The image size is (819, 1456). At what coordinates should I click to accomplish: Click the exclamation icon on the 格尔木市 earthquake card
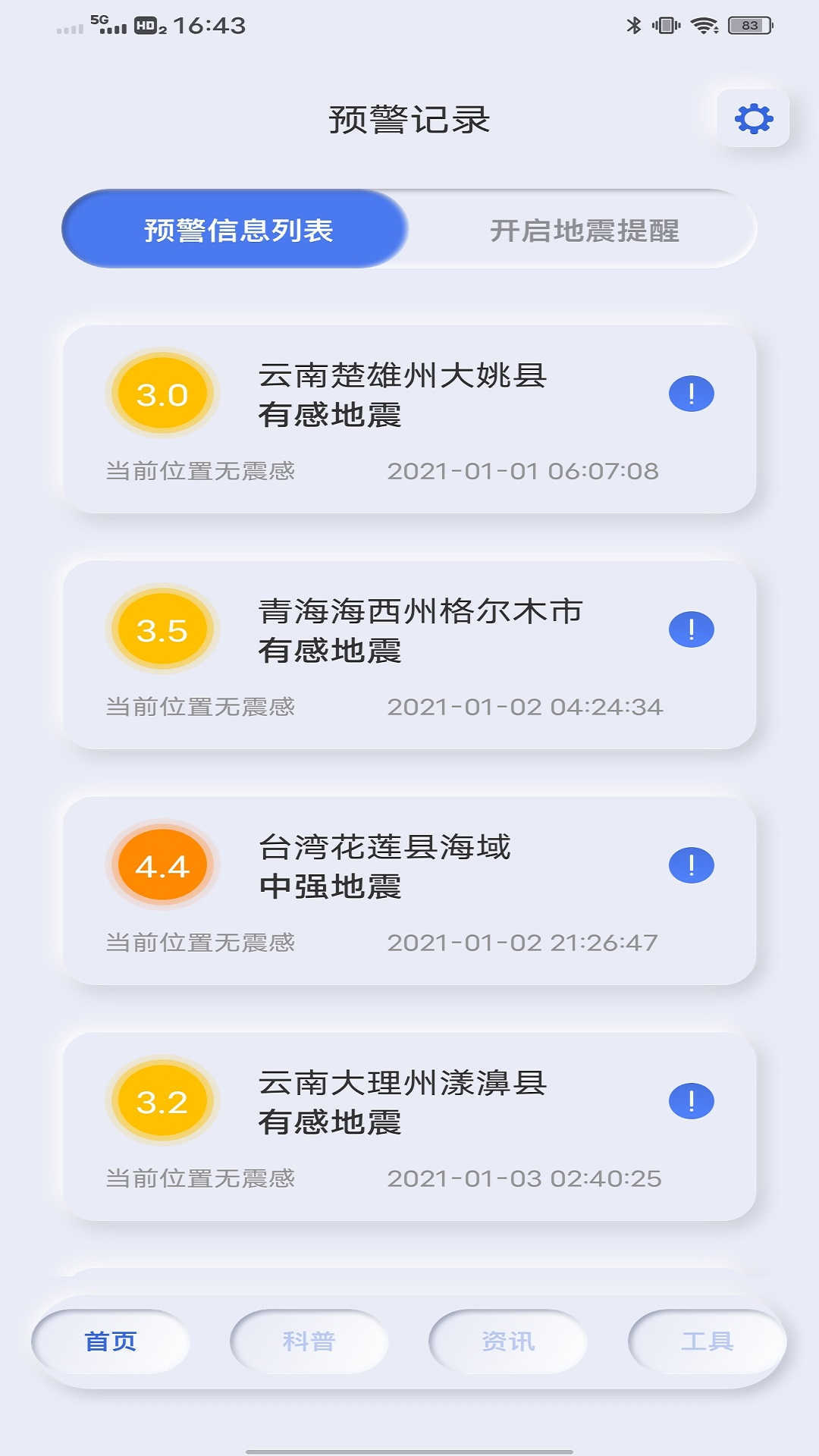tap(690, 629)
